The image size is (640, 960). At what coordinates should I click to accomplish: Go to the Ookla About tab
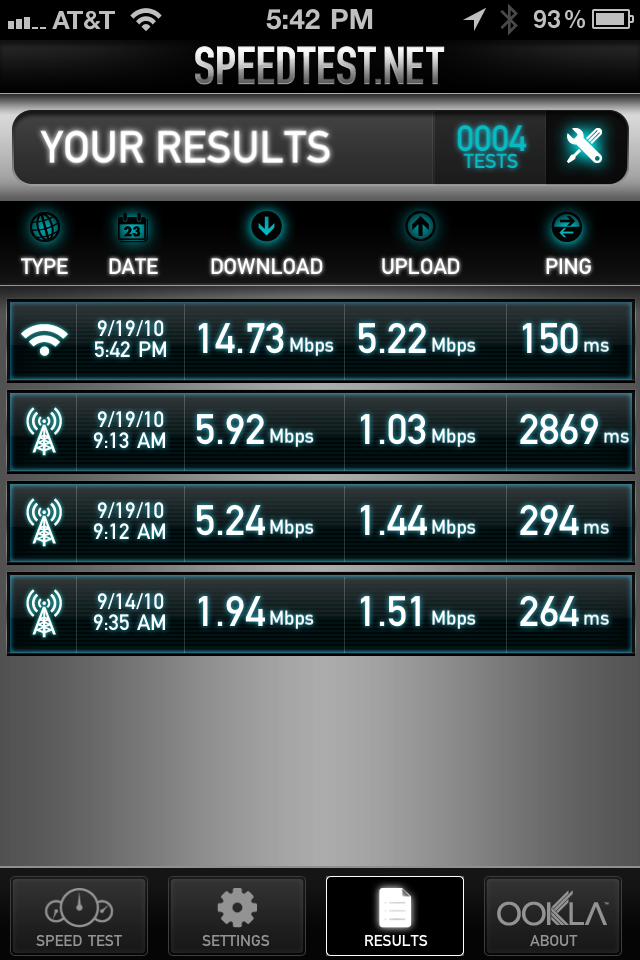click(553, 916)
